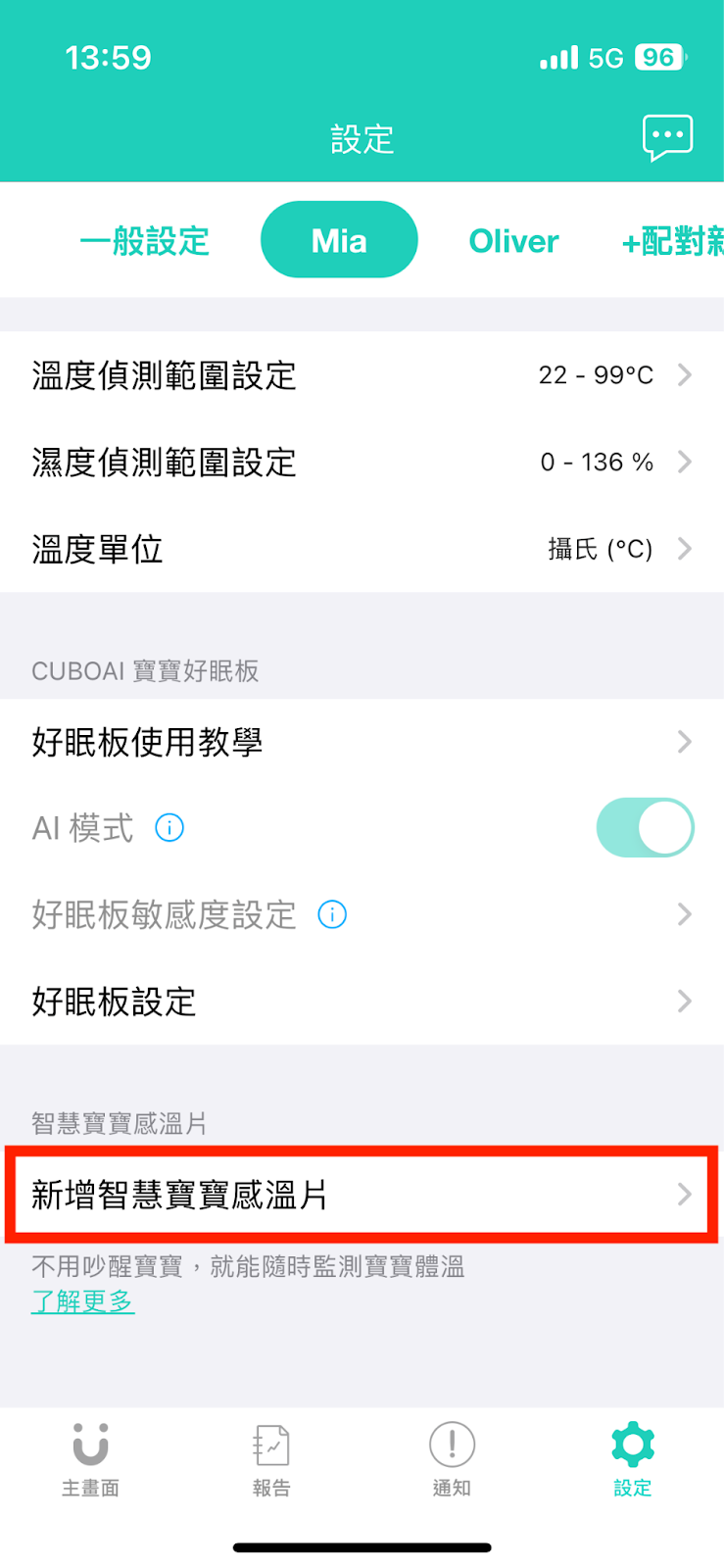724x1568 pixels.
Task: Show info about AI 模式
Action: point(169,828)
